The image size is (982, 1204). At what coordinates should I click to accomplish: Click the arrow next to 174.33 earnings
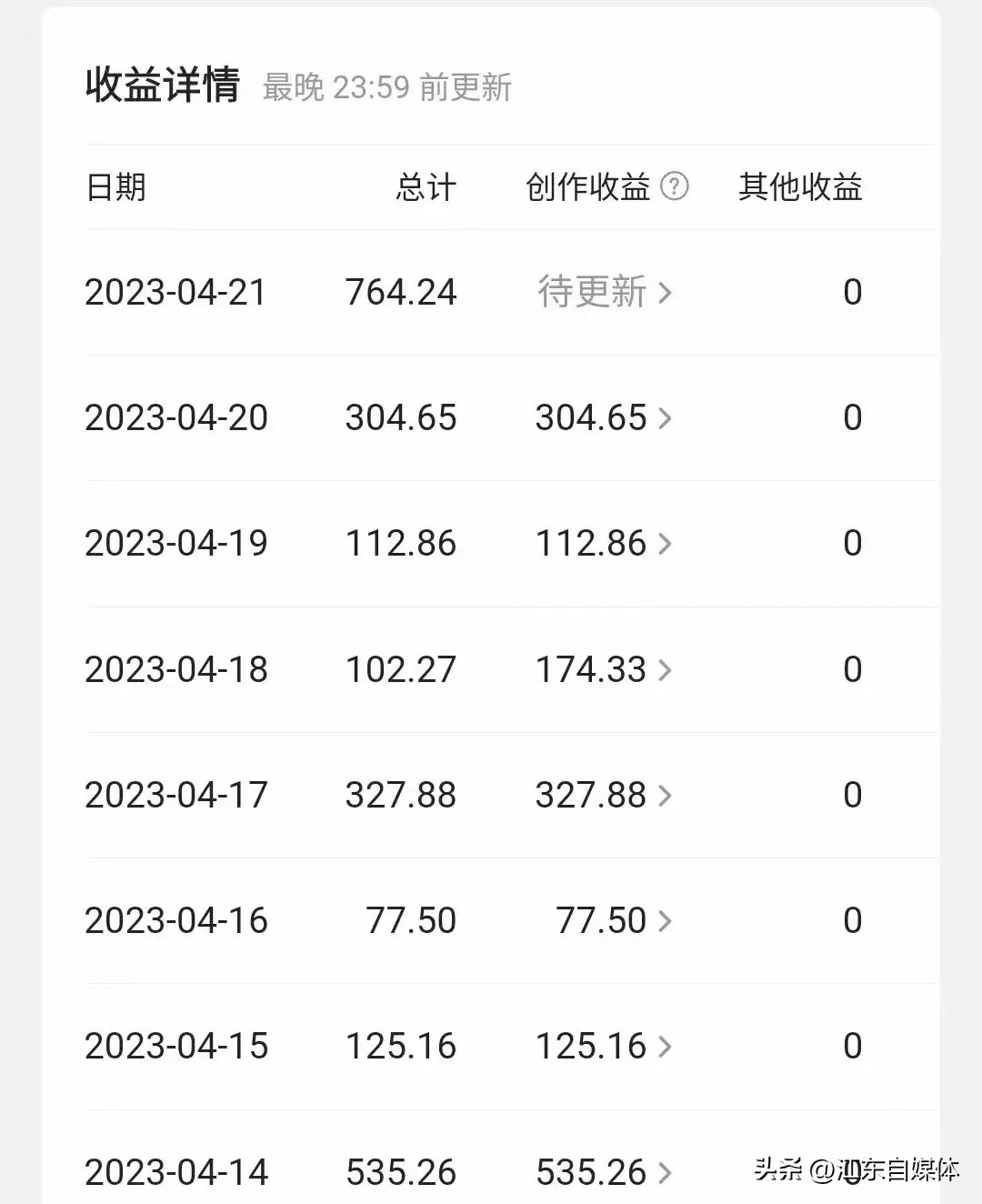[666, 670]
